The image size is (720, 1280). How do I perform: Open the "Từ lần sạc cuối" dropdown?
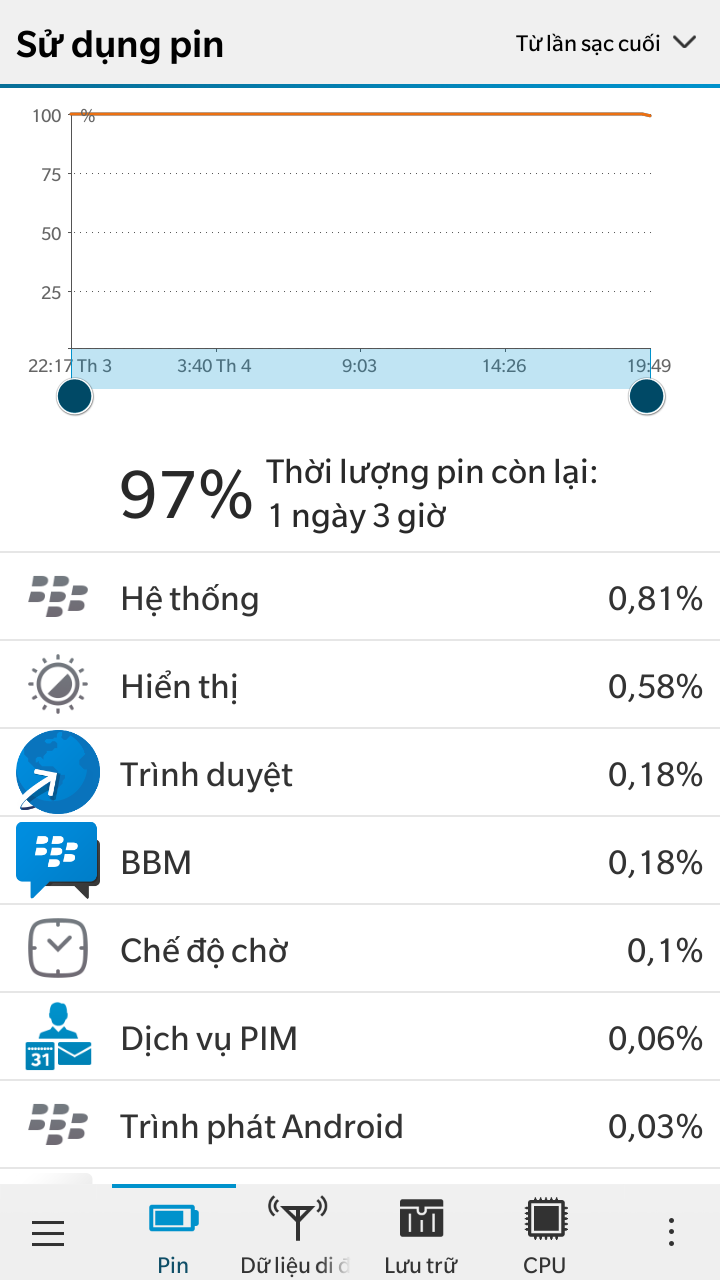604,43
